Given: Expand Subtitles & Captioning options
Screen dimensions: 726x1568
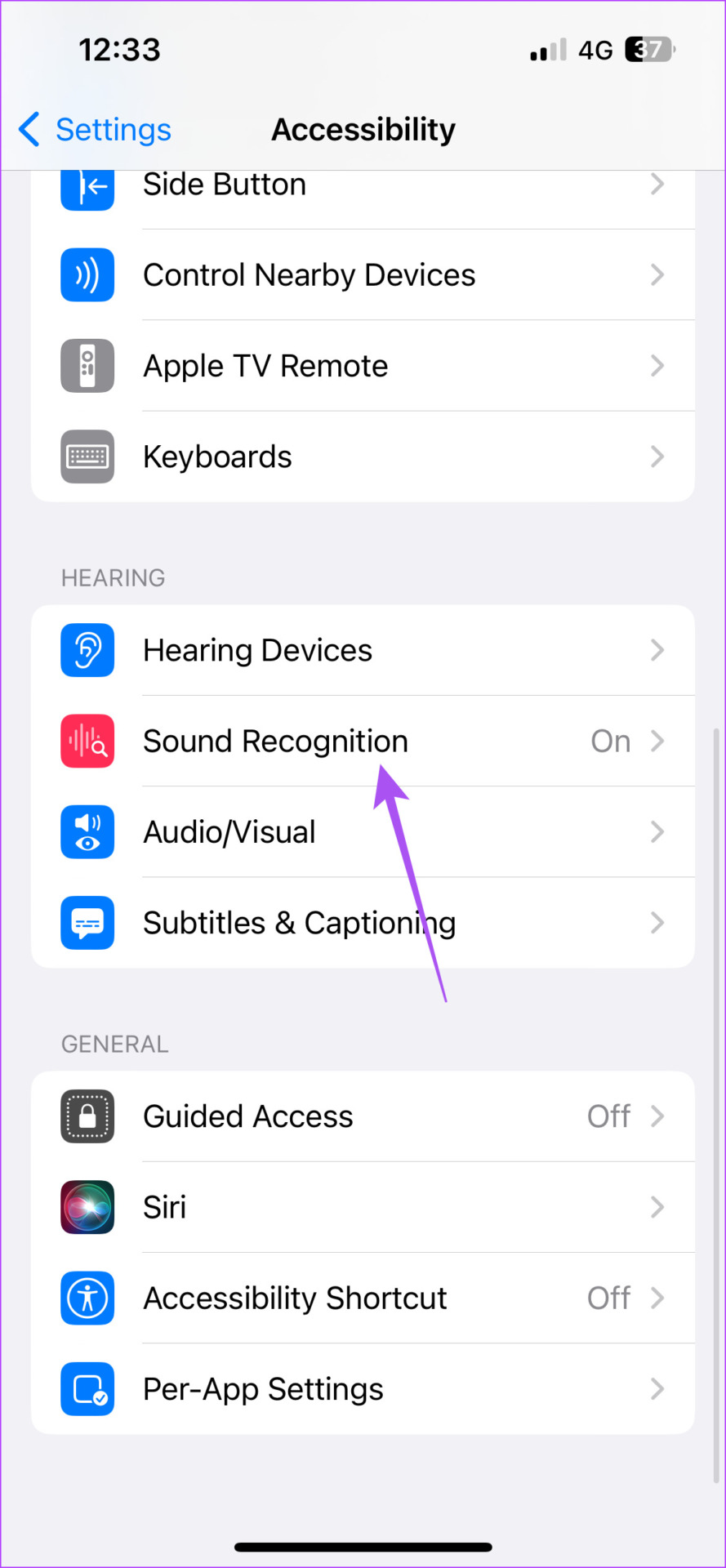Looking at the screenshot, I should coord(657,923).
